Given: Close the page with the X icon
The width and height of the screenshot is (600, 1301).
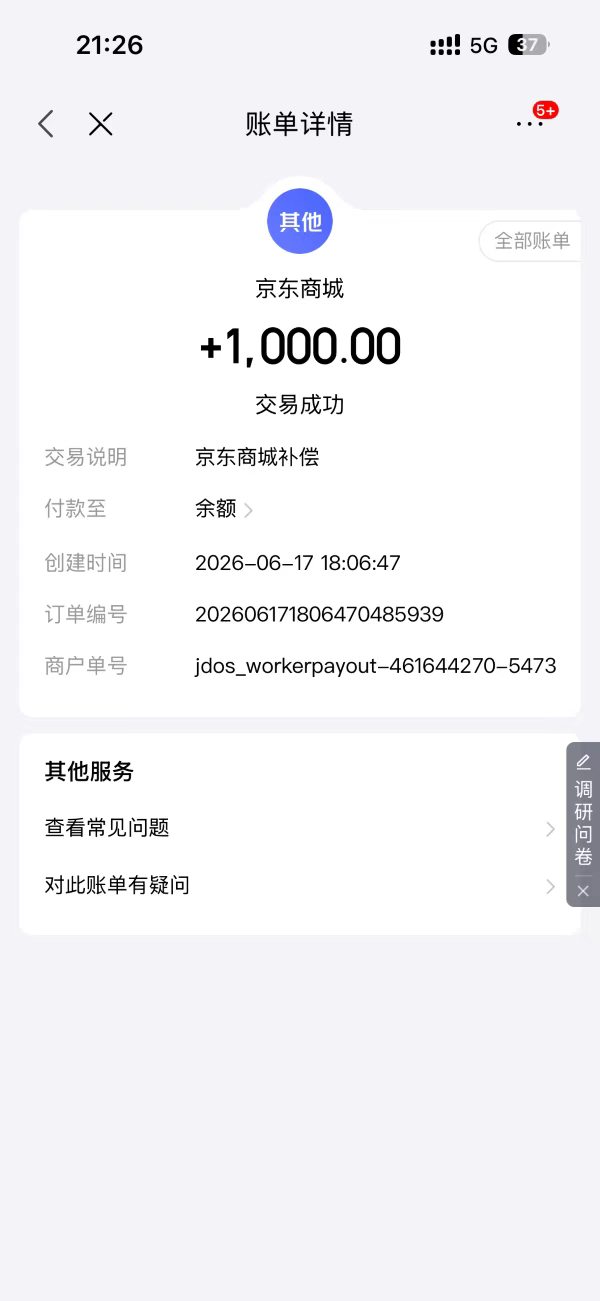Looking at the screenshot, I should [101, 124].
